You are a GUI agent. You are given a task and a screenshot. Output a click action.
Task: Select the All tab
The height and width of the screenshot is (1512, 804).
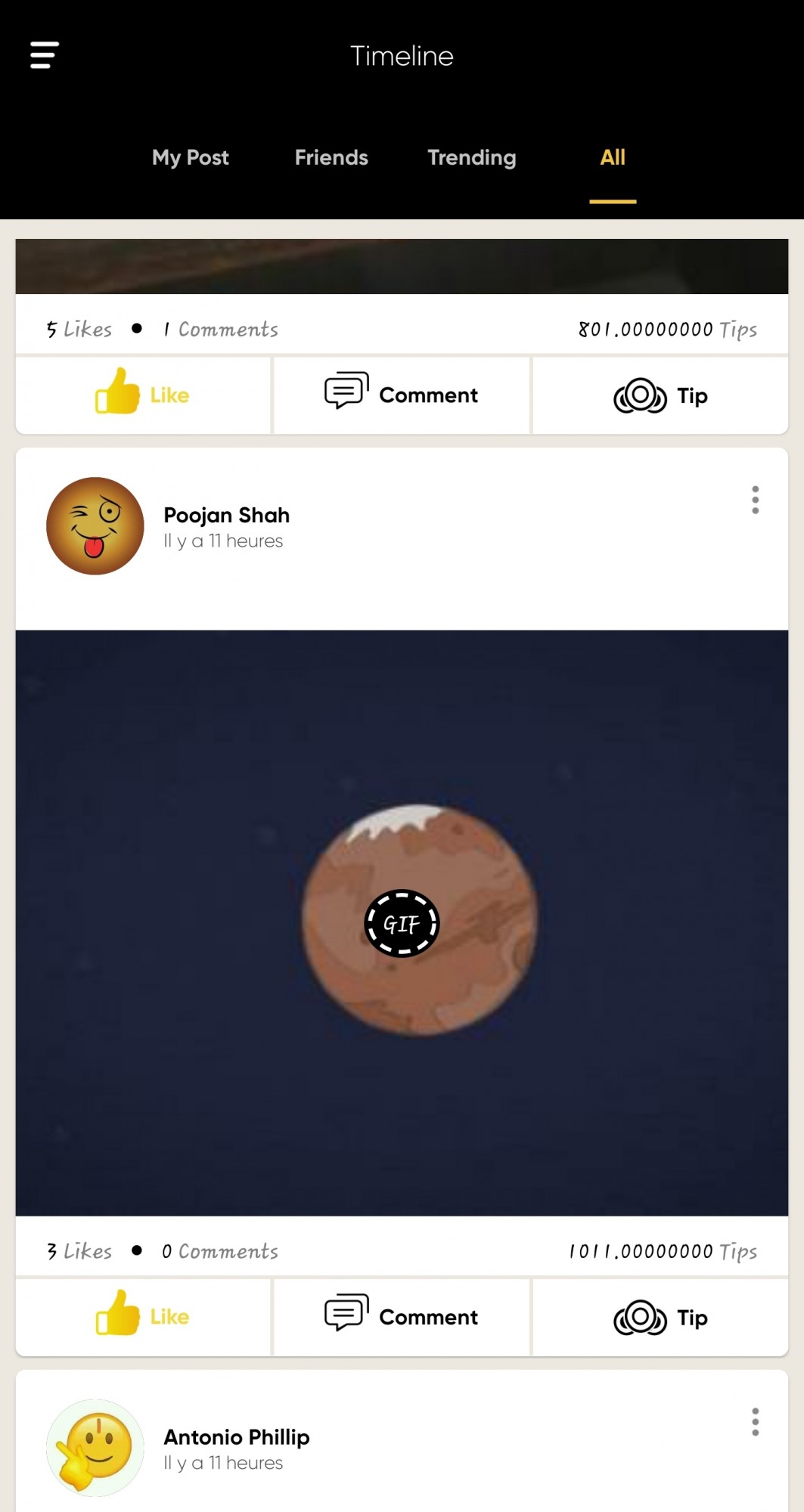(x=613, y=157)
